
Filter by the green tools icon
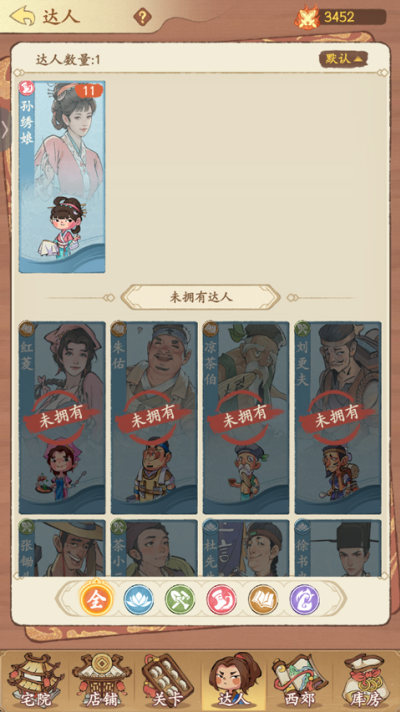pos(180,599)
